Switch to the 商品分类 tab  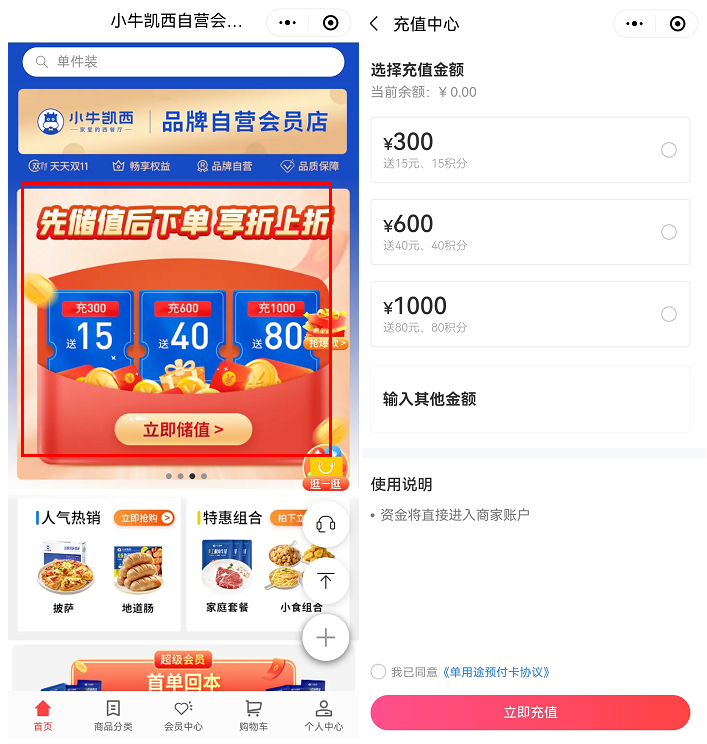[x=112, y=715]
